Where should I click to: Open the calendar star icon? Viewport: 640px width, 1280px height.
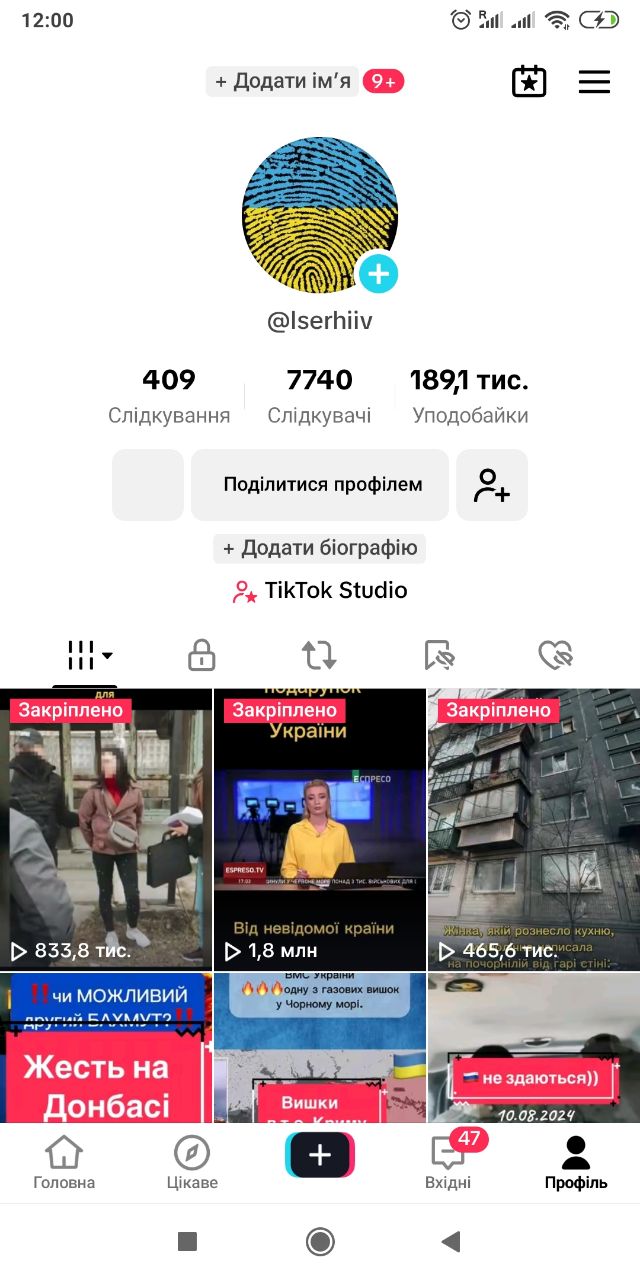529,82
